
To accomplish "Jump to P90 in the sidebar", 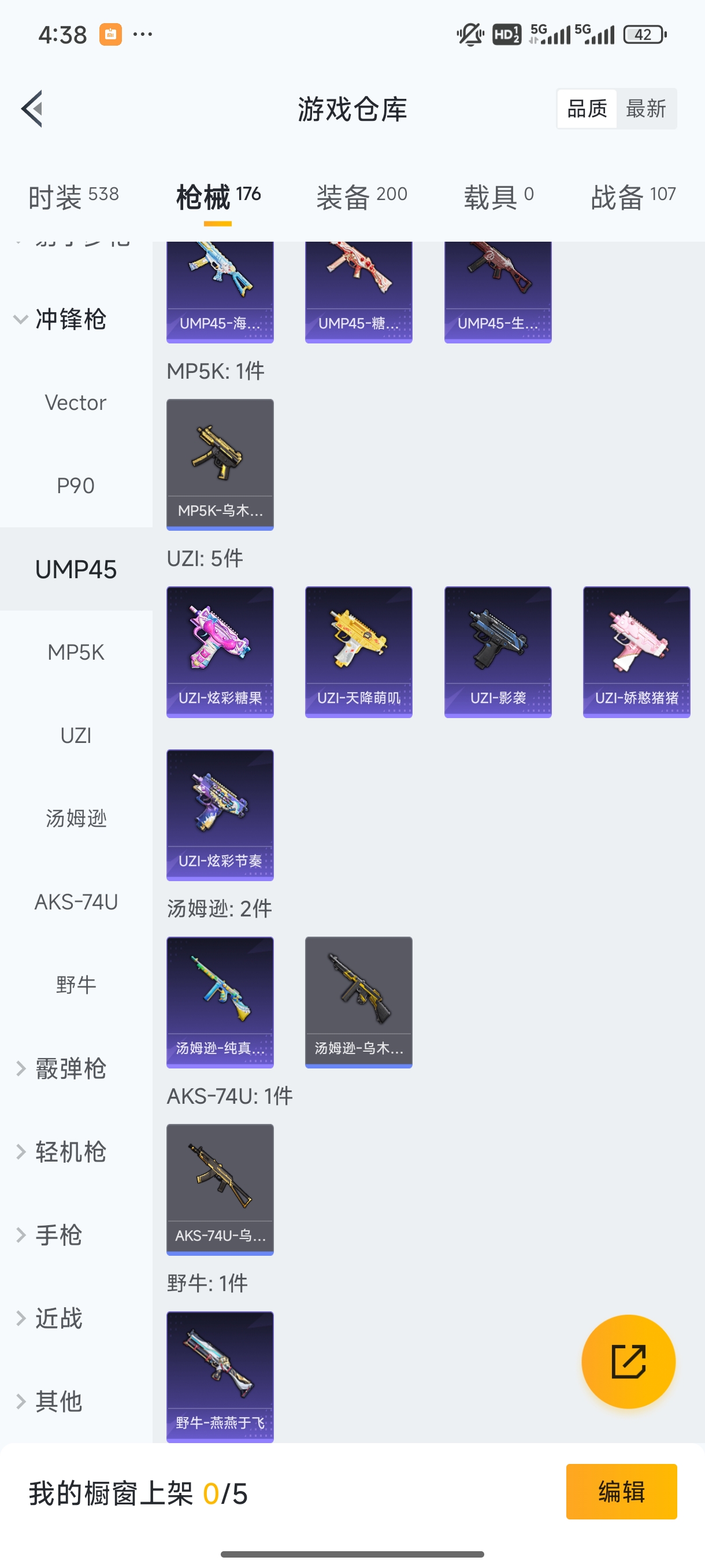I will coord(76,486).
